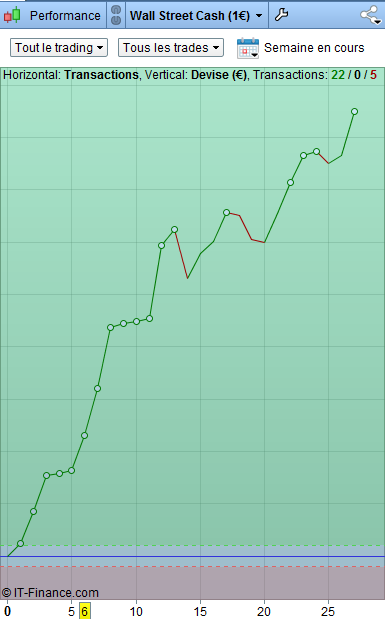Expand the Tous les trades dropdown
385x619 pixels.
171,48
